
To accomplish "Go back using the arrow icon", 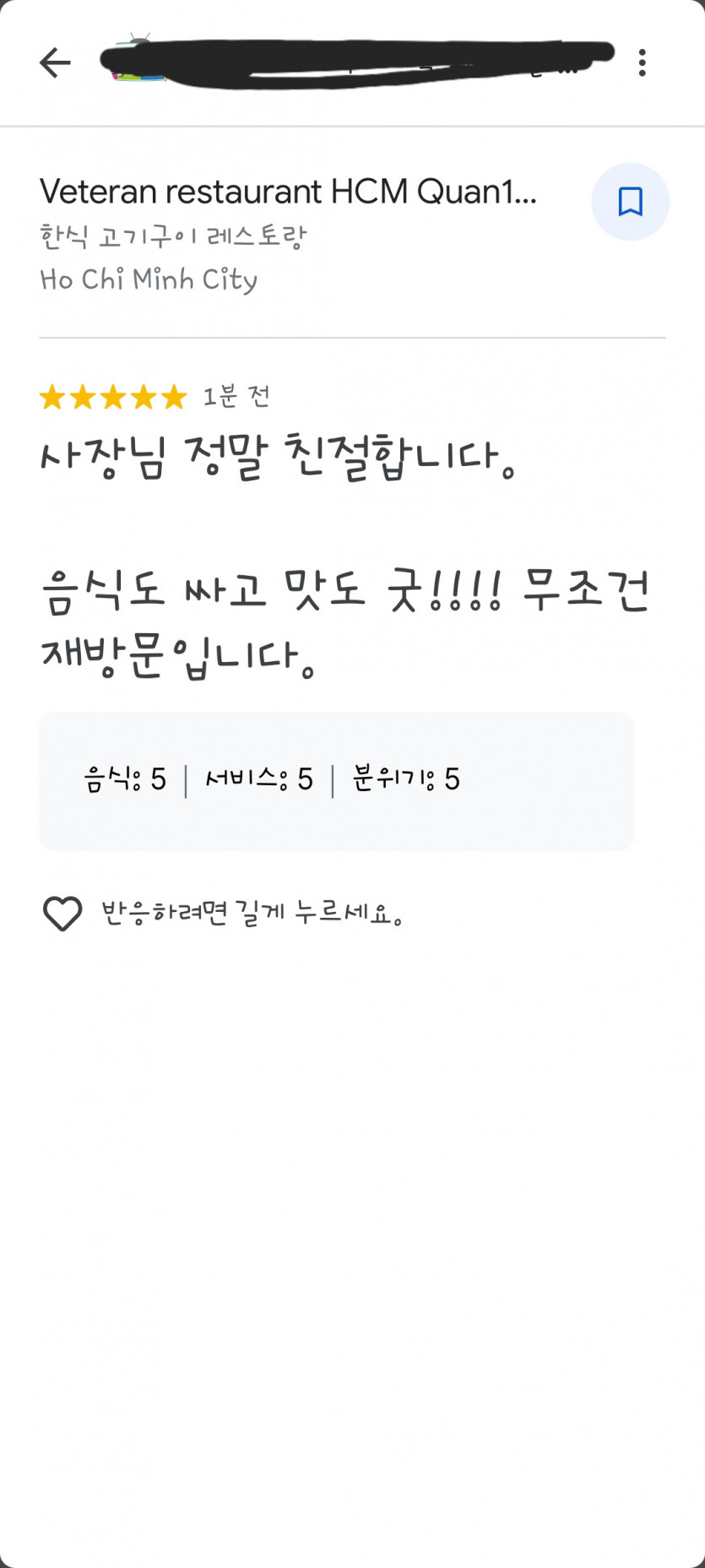I will click(55, 62).
